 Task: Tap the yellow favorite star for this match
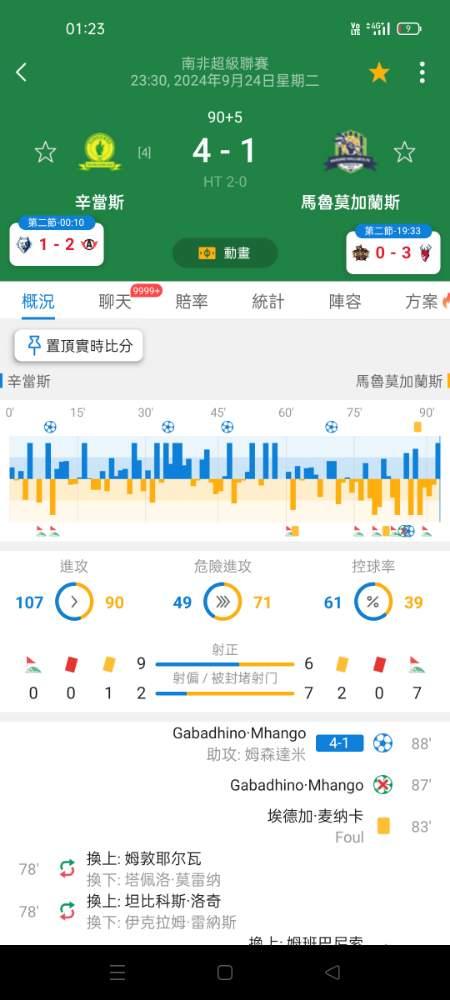(x=379, y=73)
